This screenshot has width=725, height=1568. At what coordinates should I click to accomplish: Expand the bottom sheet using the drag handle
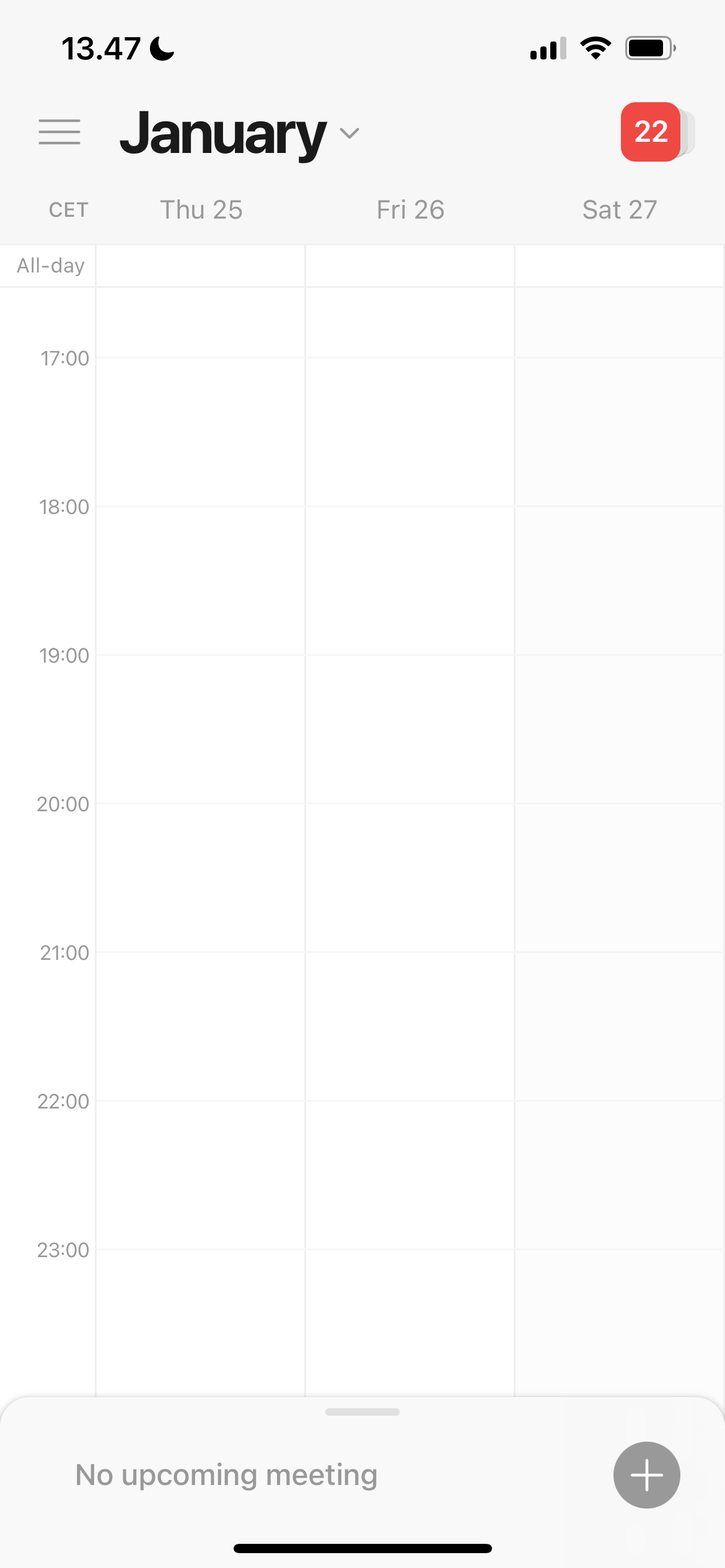[362, 1413]
